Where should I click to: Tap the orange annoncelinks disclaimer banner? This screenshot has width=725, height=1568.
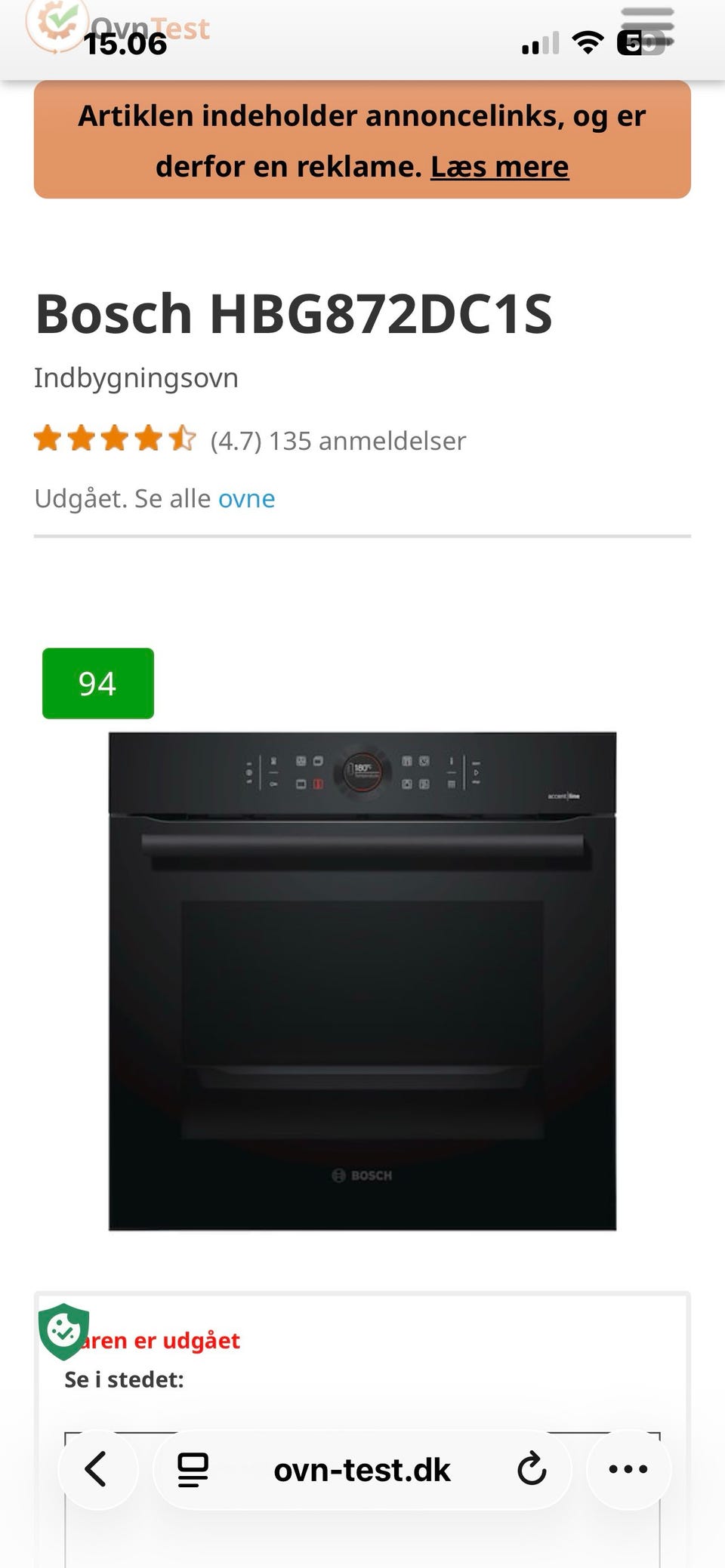click(x=362, y=140)
